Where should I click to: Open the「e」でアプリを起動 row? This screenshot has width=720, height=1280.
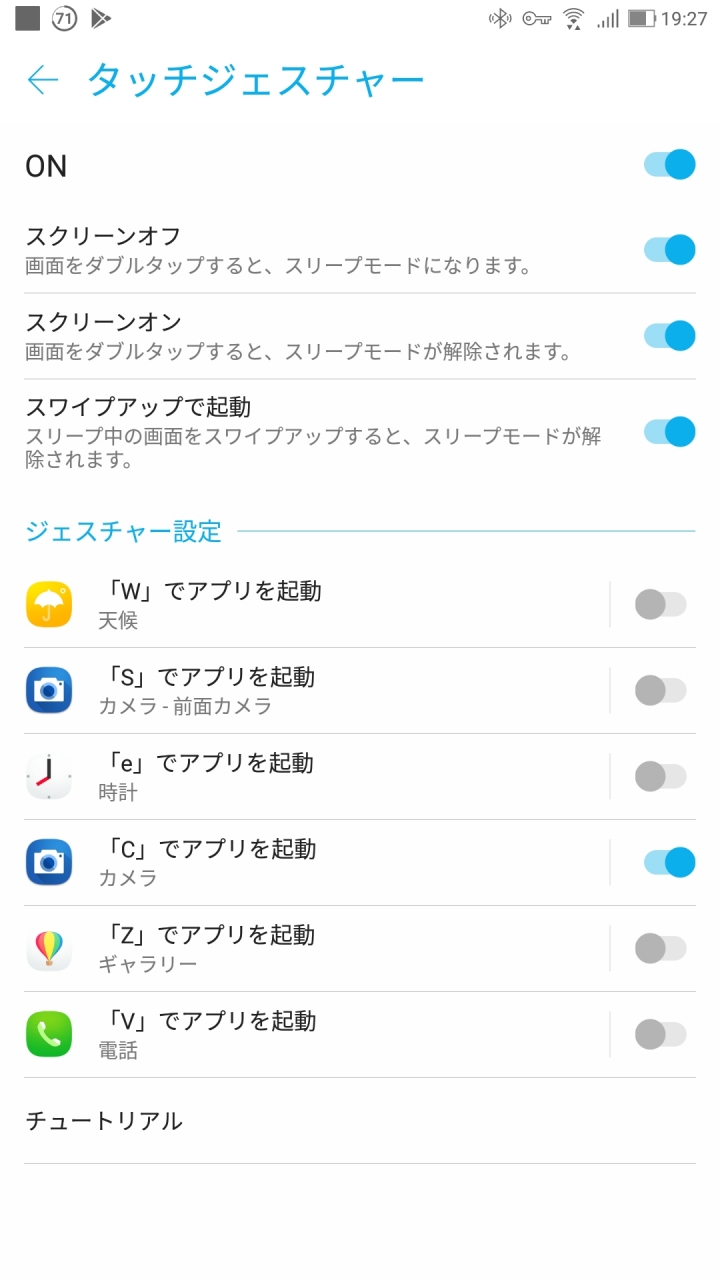tap(316, 776)
